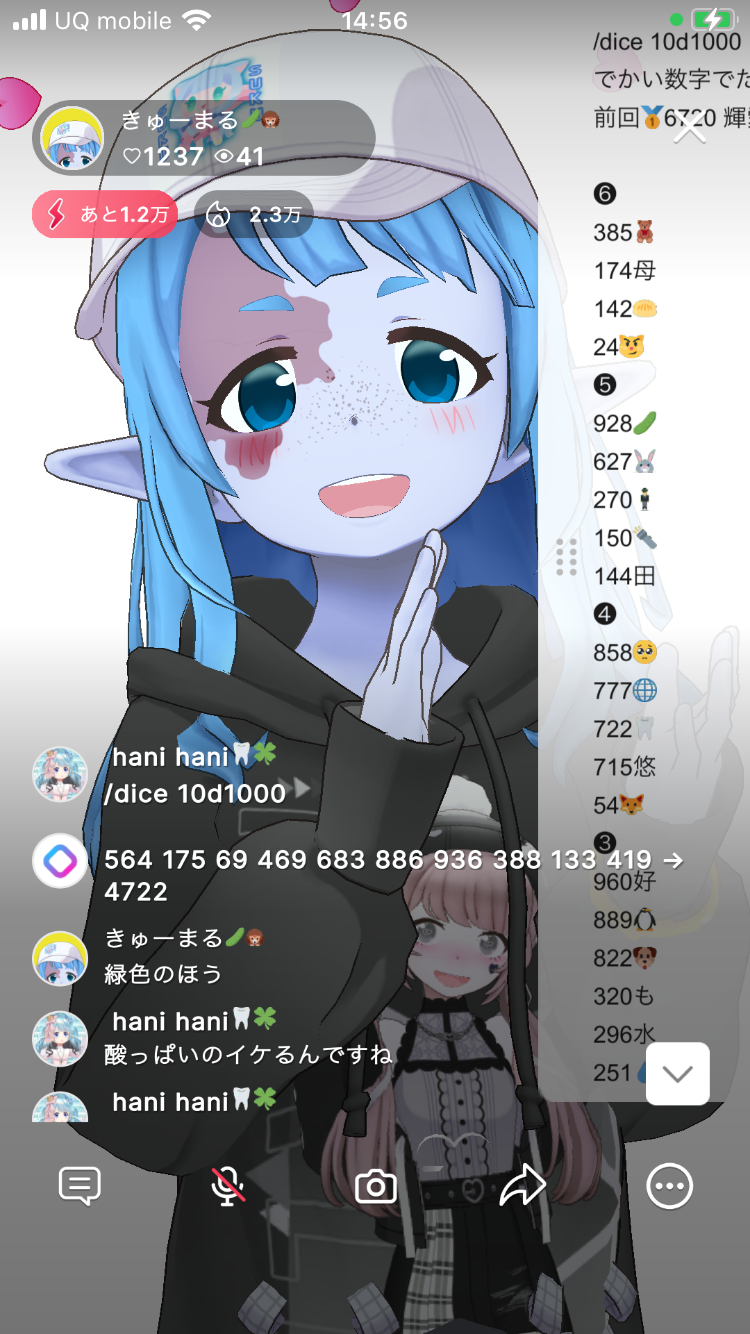Open hani hani's avatar on dice comment
Screen dimensions: 750x1334
(x=60, y=774)
